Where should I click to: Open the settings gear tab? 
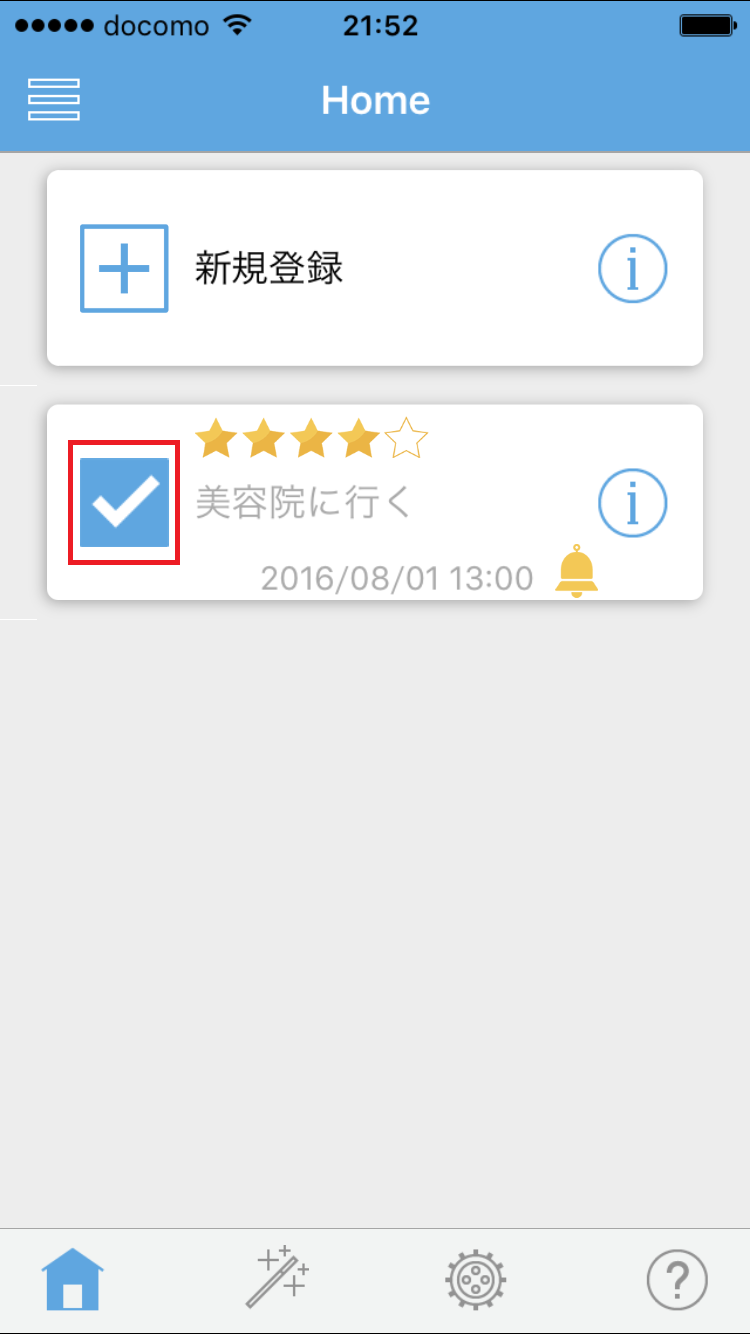(475, 1279)
